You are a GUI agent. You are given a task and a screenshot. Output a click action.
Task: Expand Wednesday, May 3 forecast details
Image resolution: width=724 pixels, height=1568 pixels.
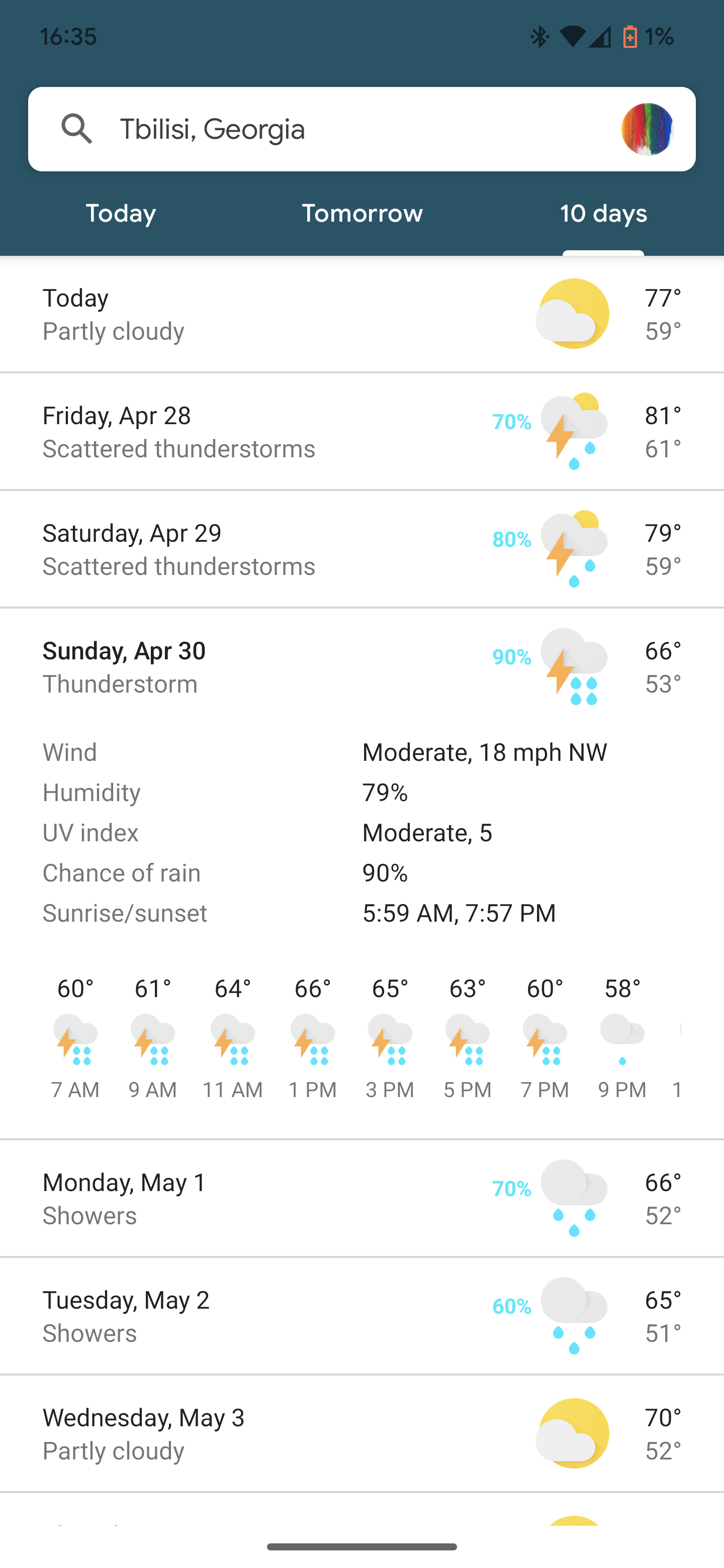[x=361, y=1434]
